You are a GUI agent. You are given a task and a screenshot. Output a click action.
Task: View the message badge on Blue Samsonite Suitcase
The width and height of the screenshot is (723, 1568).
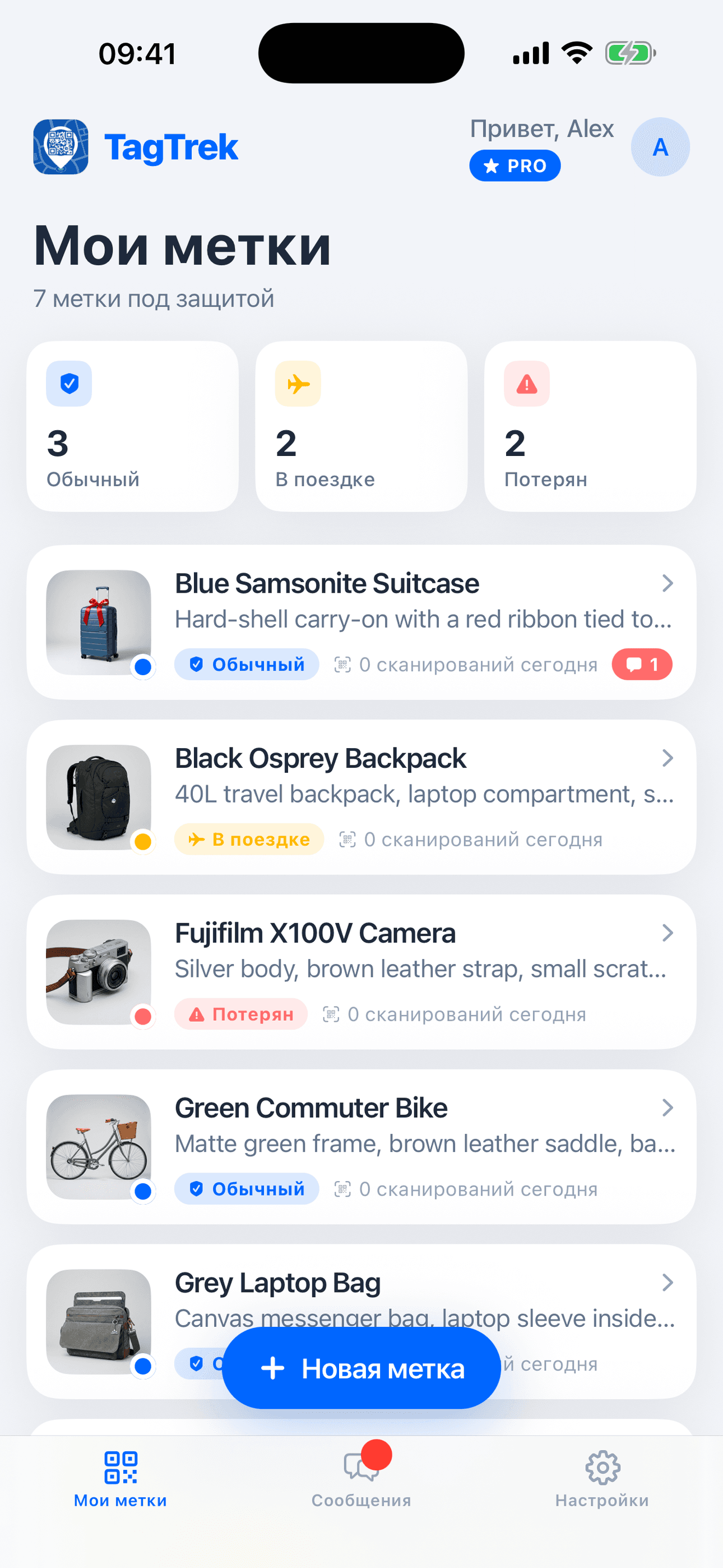point(642,664)
